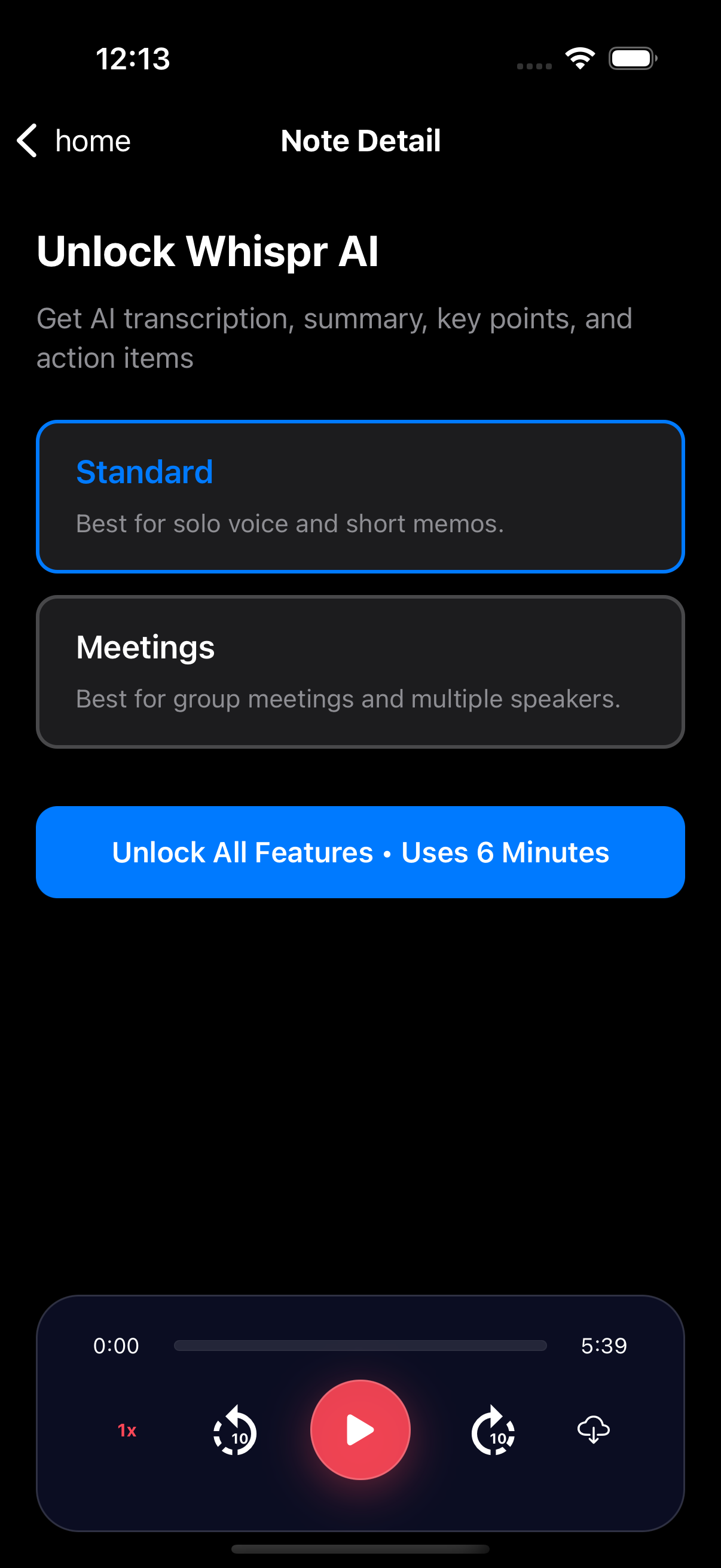
Task: Expand details of the Standard option card
Action: coord(361,495)
